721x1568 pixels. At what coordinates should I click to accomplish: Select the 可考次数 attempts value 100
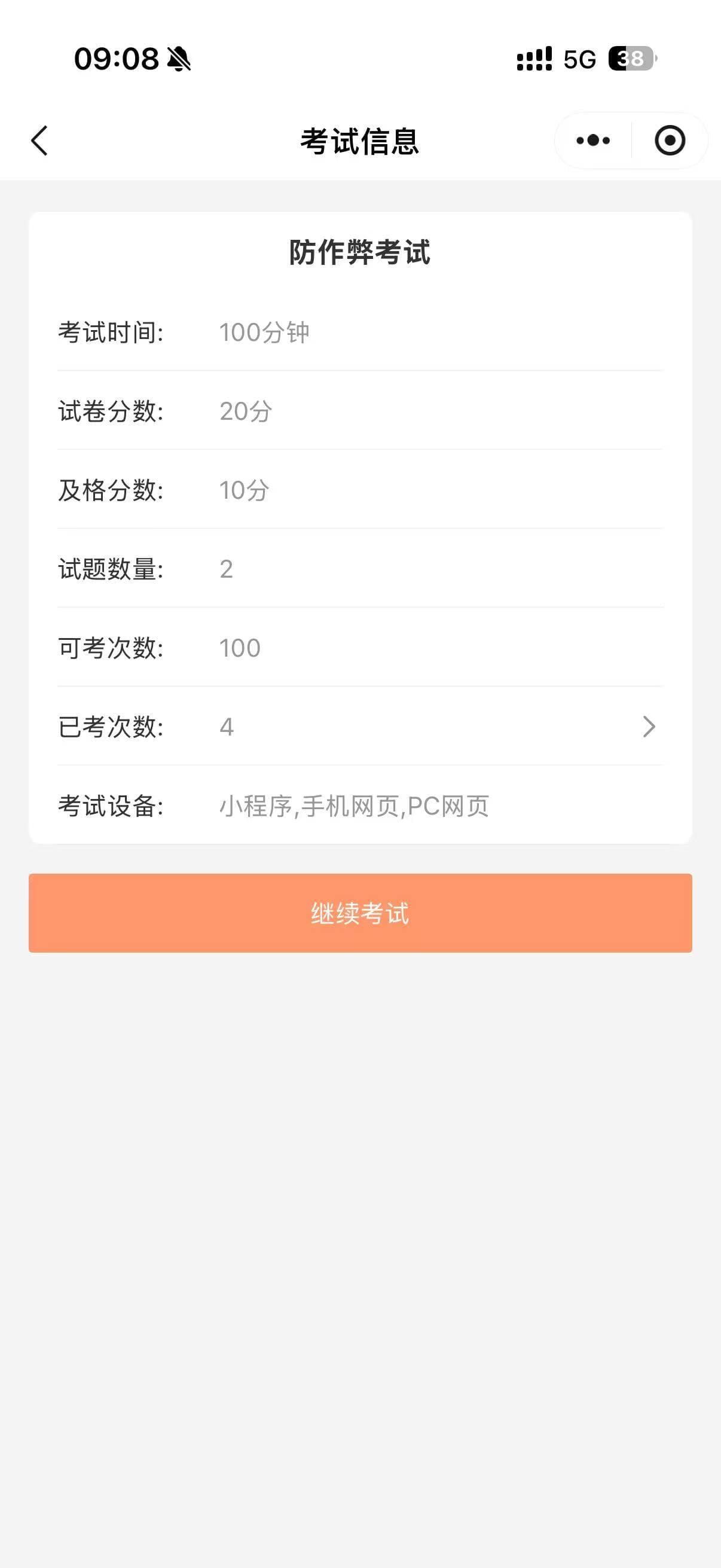point(238,646)
